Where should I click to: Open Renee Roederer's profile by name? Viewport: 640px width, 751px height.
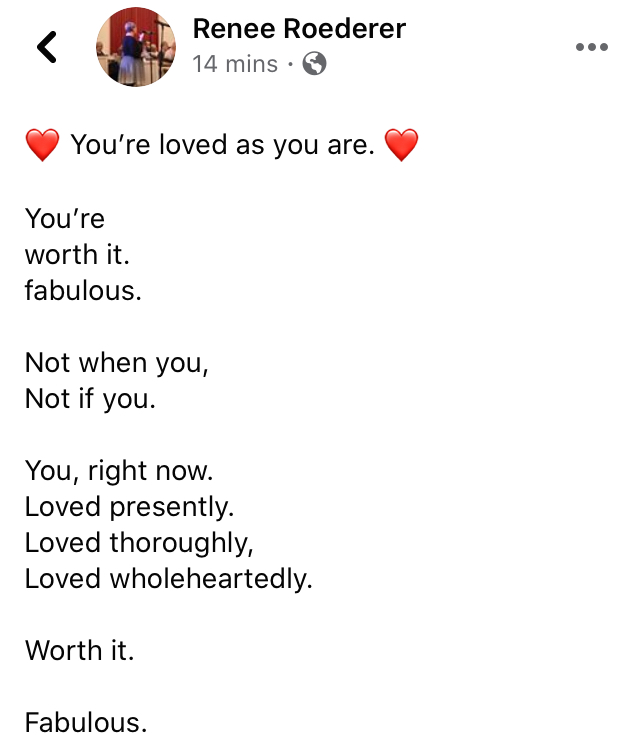click(299, 28)
